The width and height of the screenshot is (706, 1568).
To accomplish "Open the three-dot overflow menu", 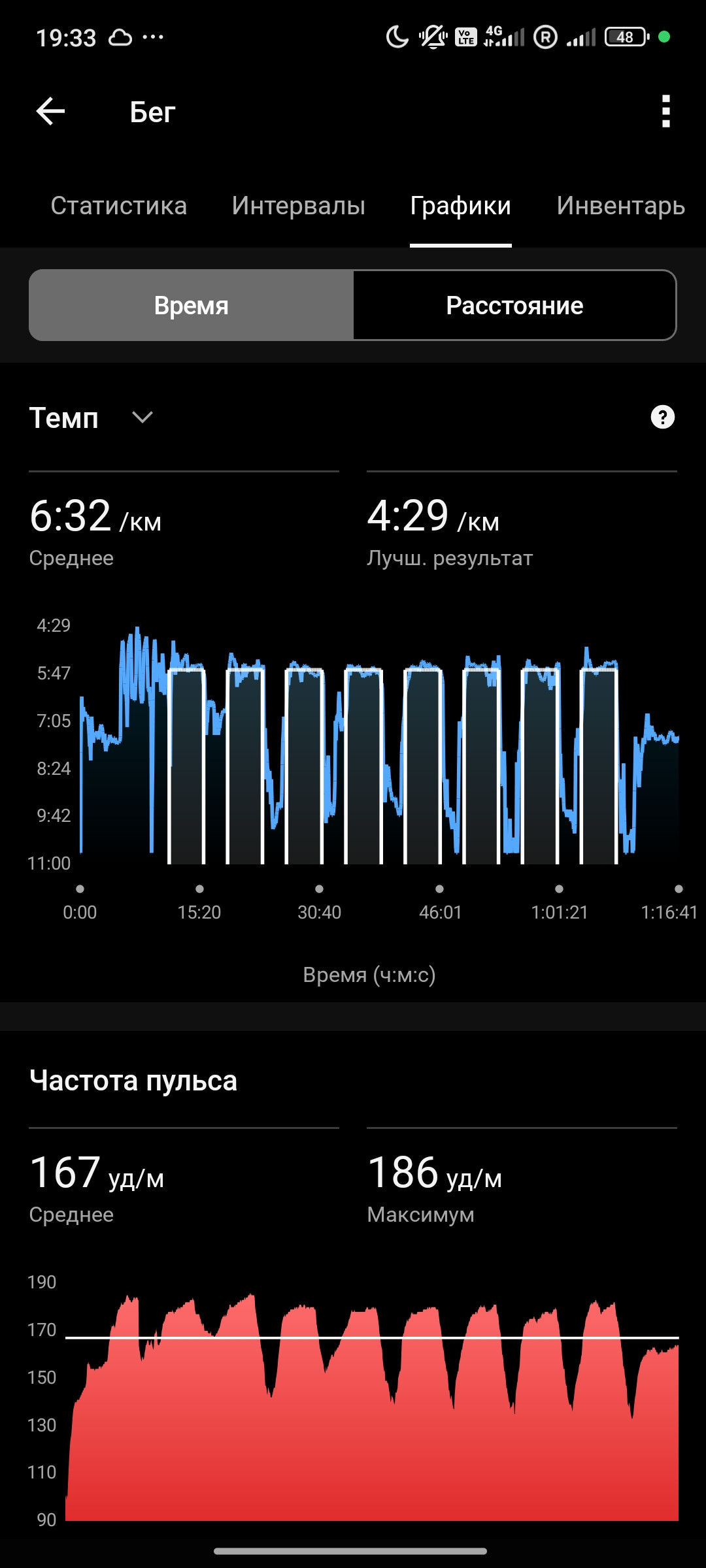I will coord(665,111).
